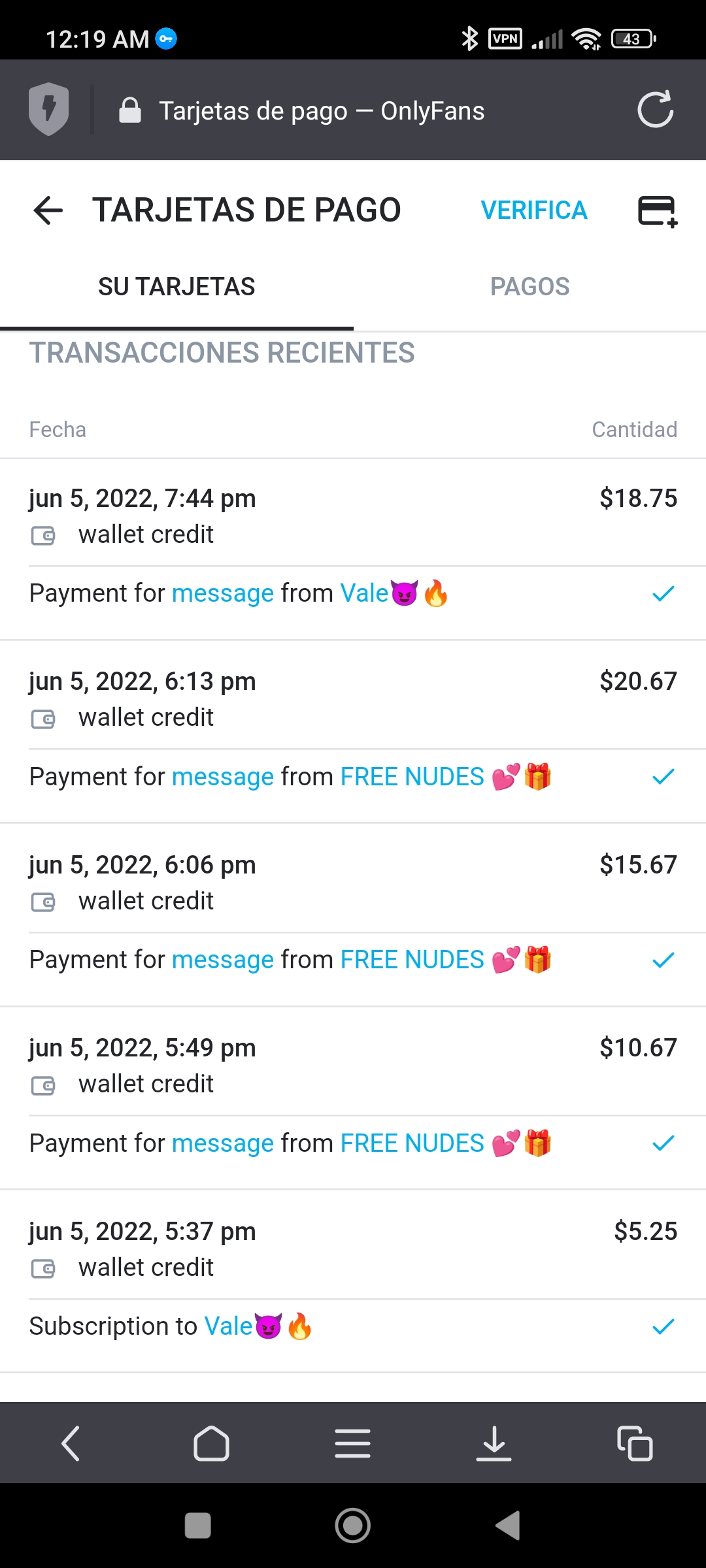Click the Fecha column header

pos(57,429)
